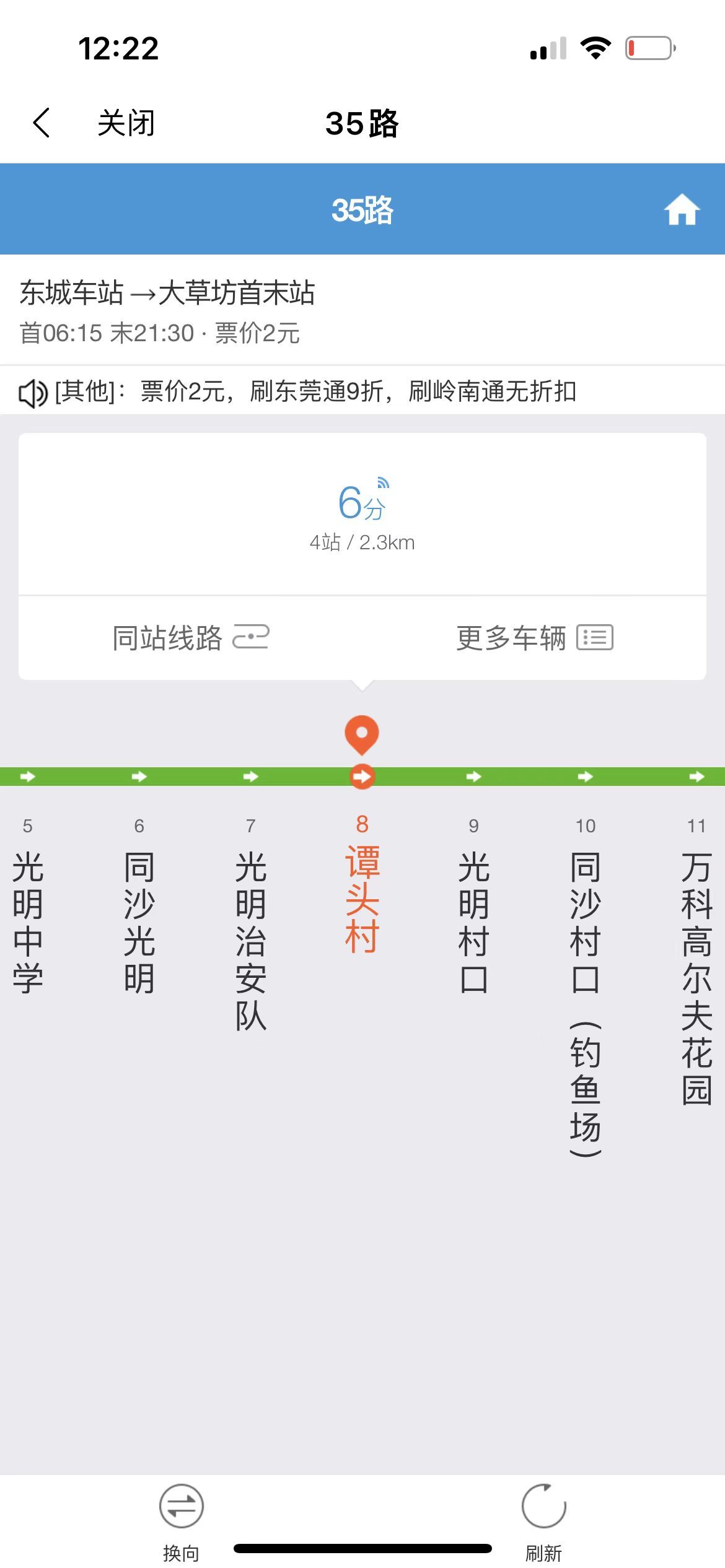Reverse route direction with 换向
The width and height of the screenshot is (725, 1568).
pyautogui.click(x=181, y=1516)
